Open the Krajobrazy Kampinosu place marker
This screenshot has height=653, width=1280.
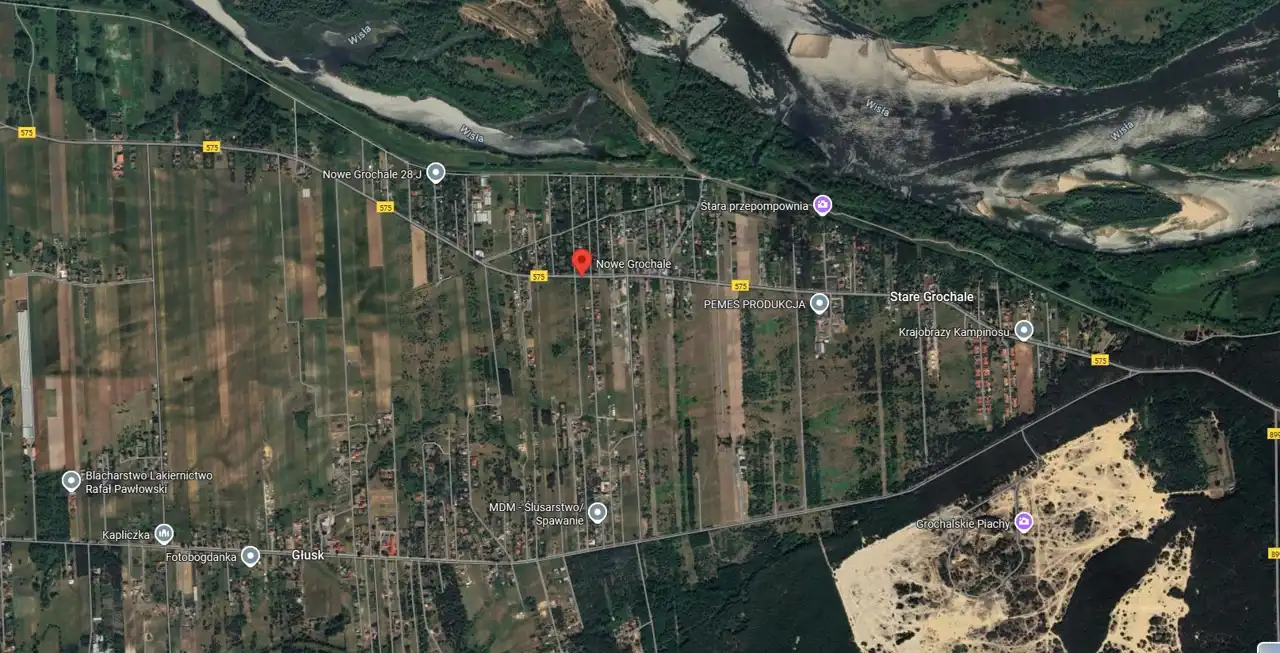click(1023, 330)
